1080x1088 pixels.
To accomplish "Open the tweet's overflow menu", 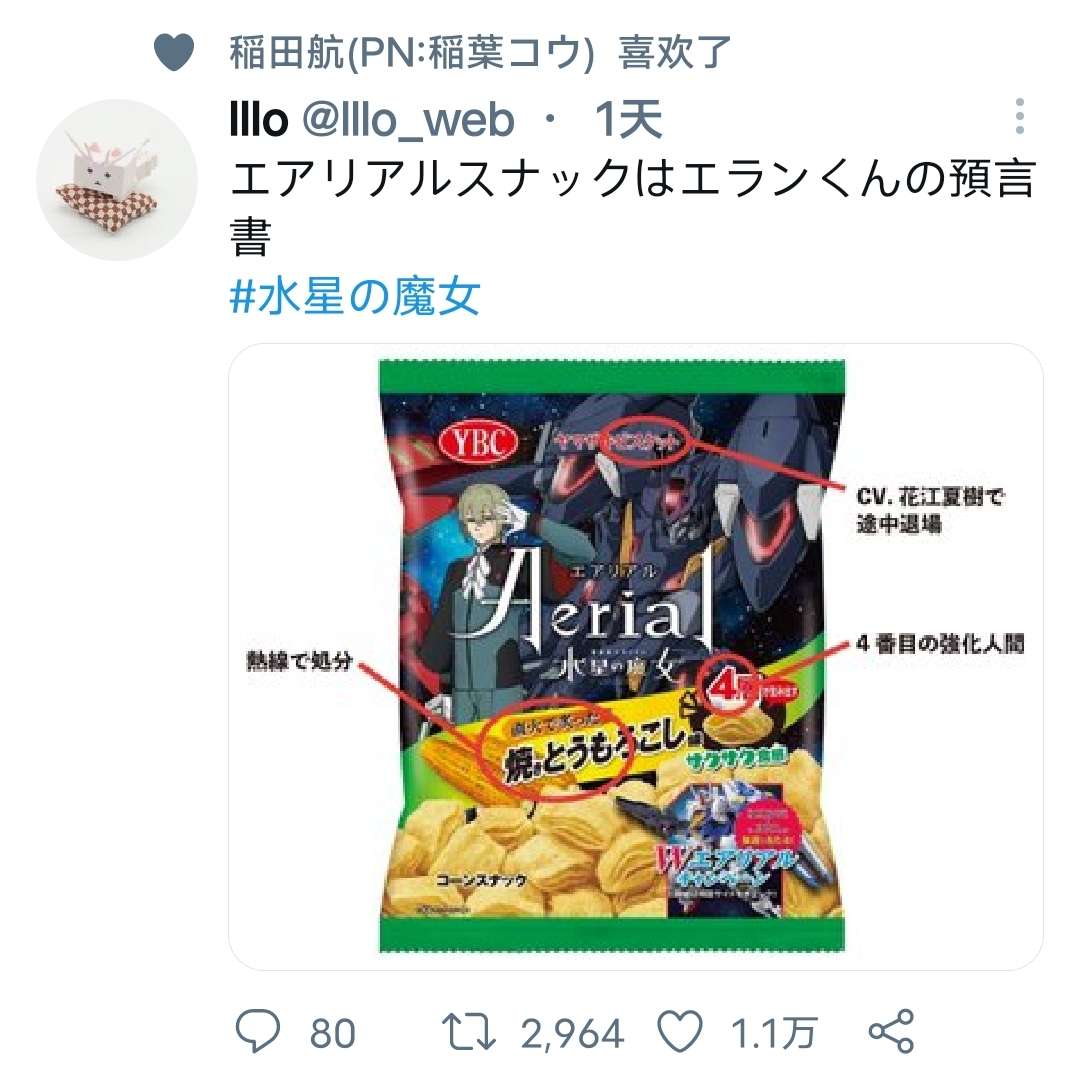I will pos(1019,118).
